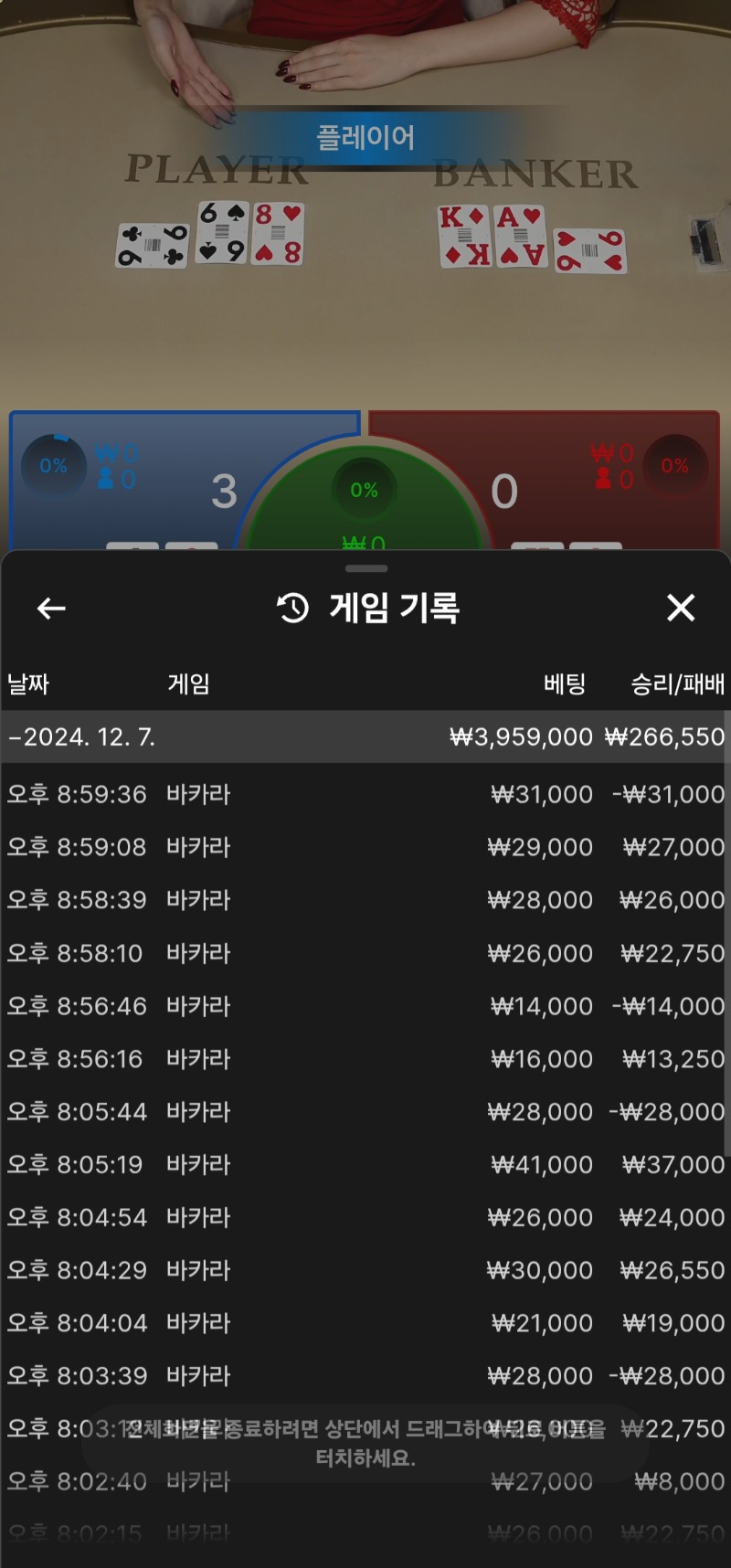Tap the sheet drag handle

coord(366,568)
